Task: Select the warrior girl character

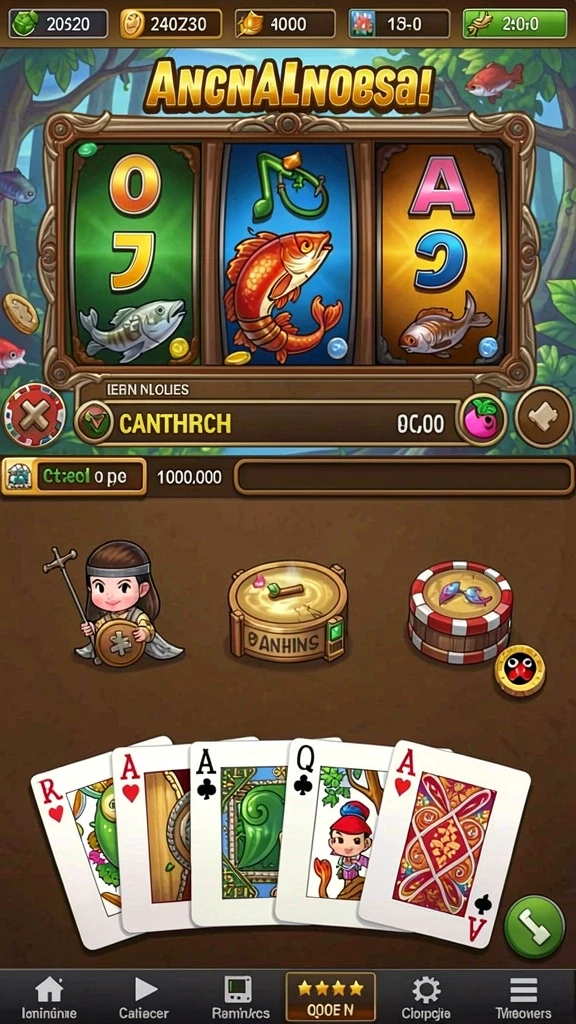Action: (113, 604)
